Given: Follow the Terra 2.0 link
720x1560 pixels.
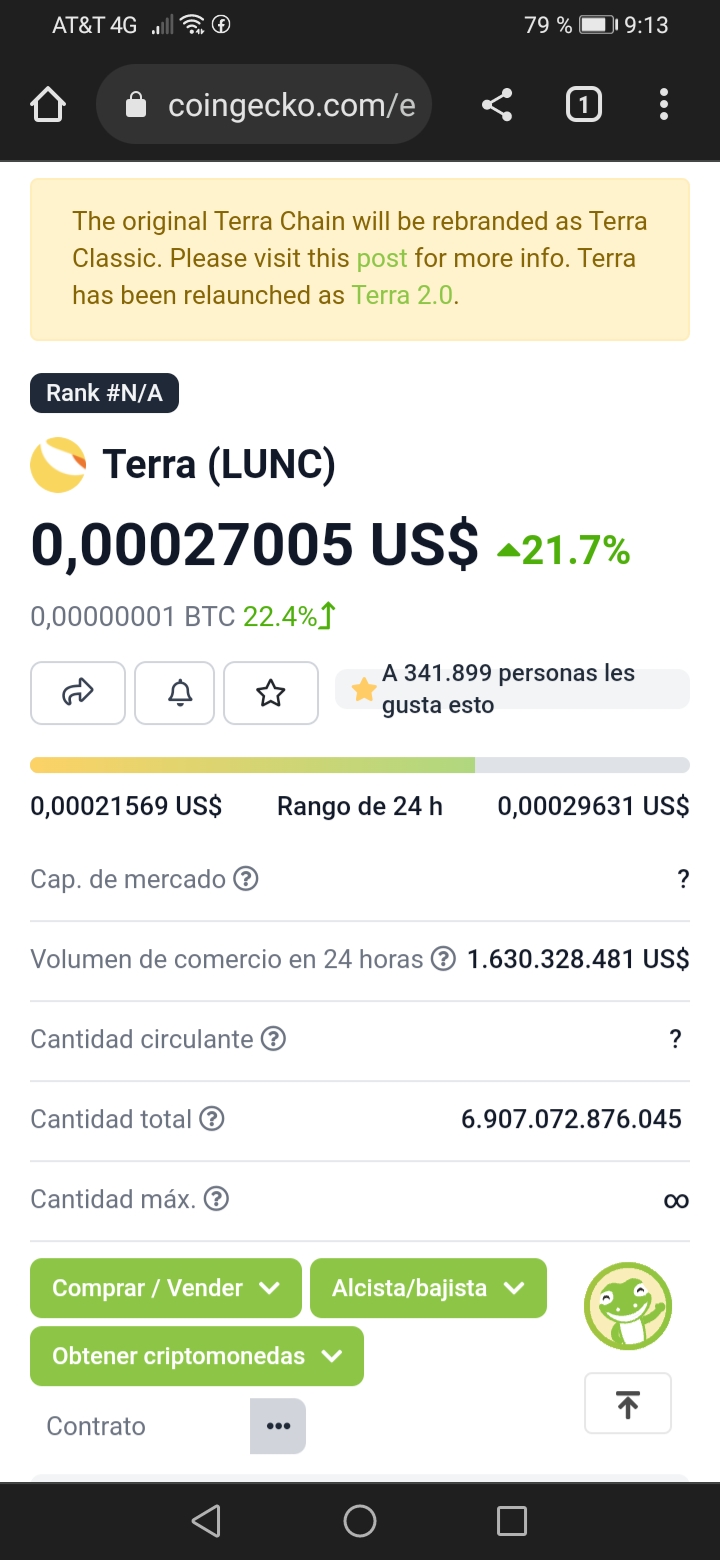Looking at the screenshot, I should tap(402, 295).
